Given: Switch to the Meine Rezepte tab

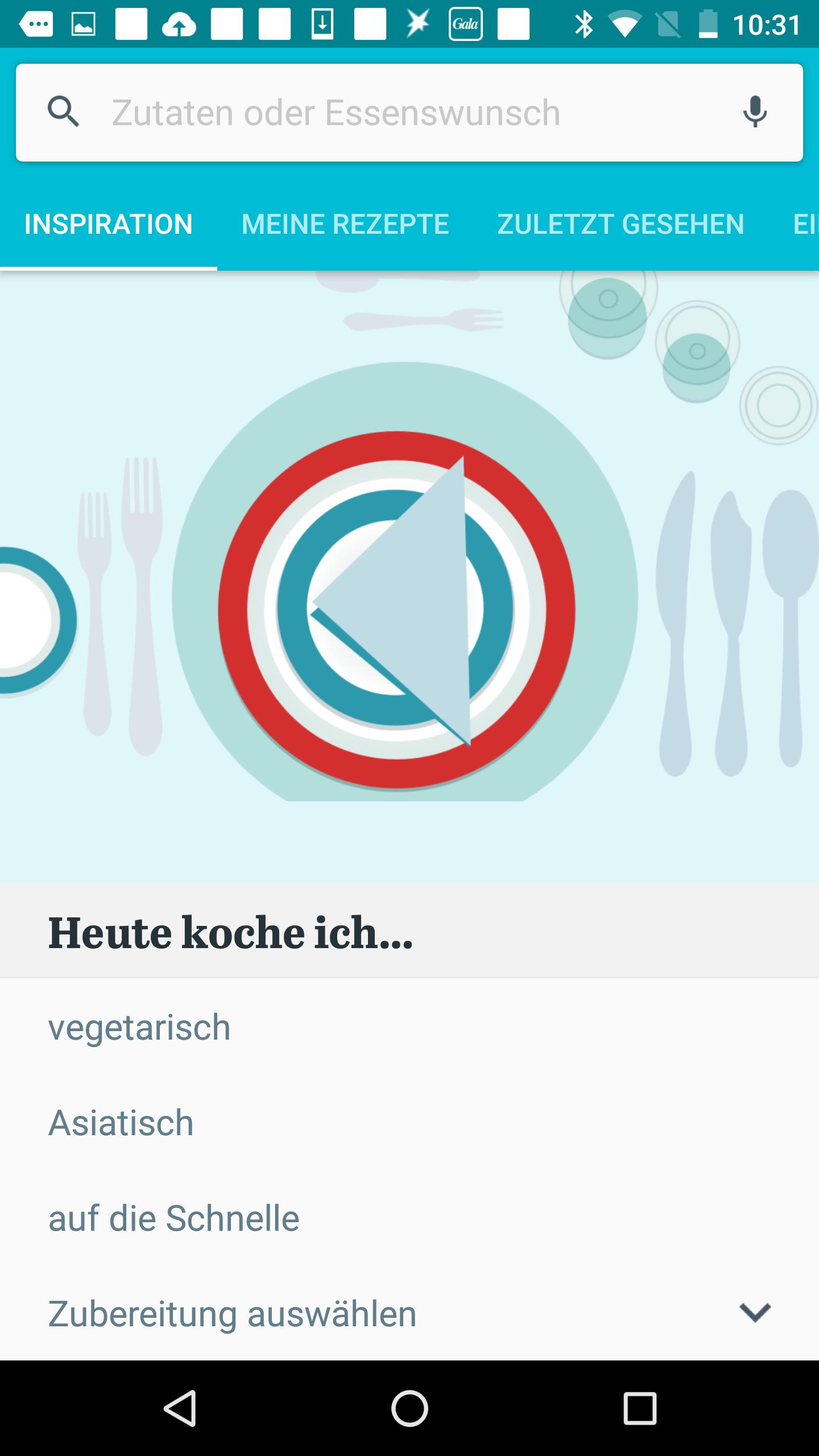Looking at the screenshot, I should [x=345, y=224].
